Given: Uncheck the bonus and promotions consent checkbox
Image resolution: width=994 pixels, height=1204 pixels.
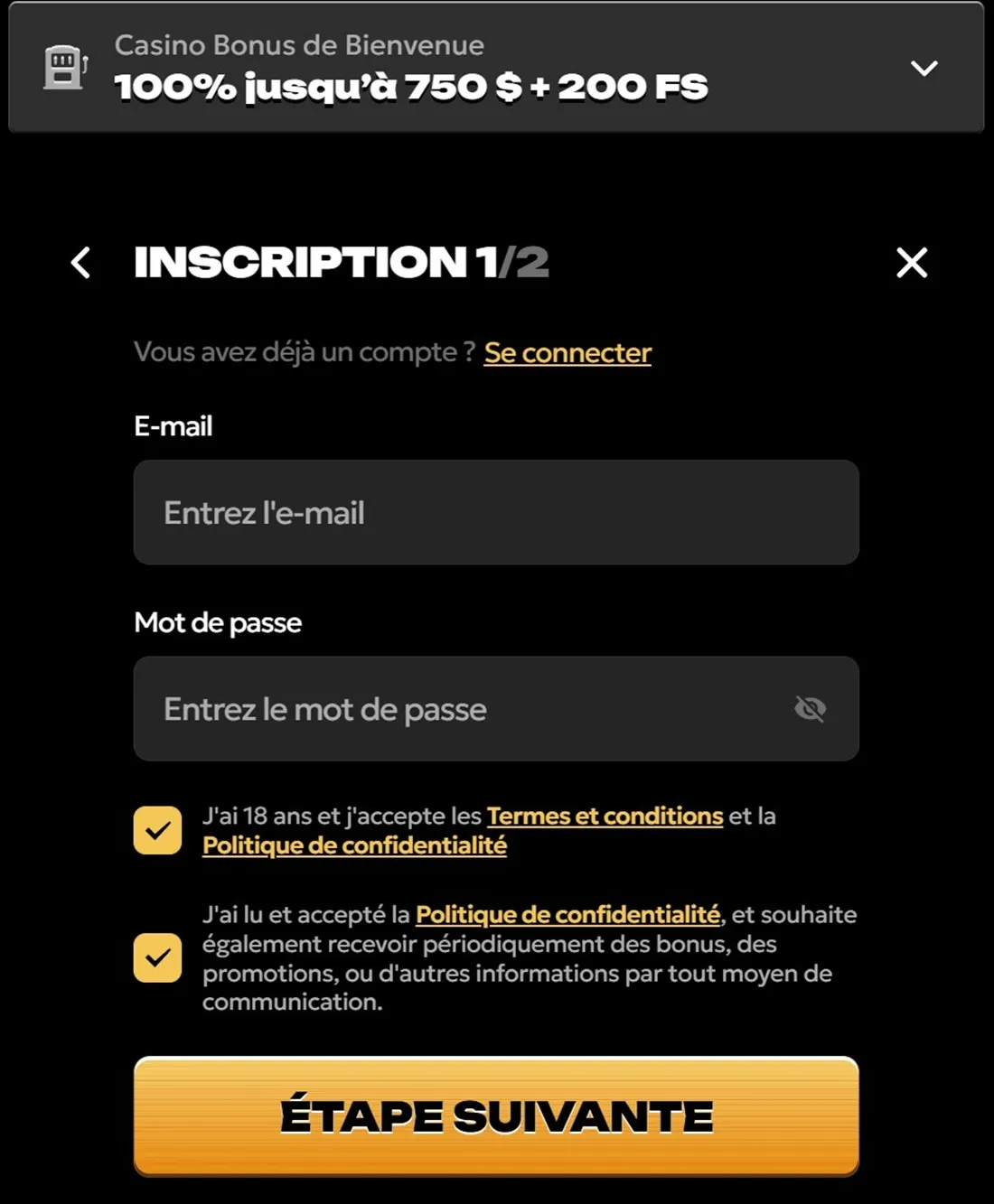Looking at the screenshot, I should (157, 957).
